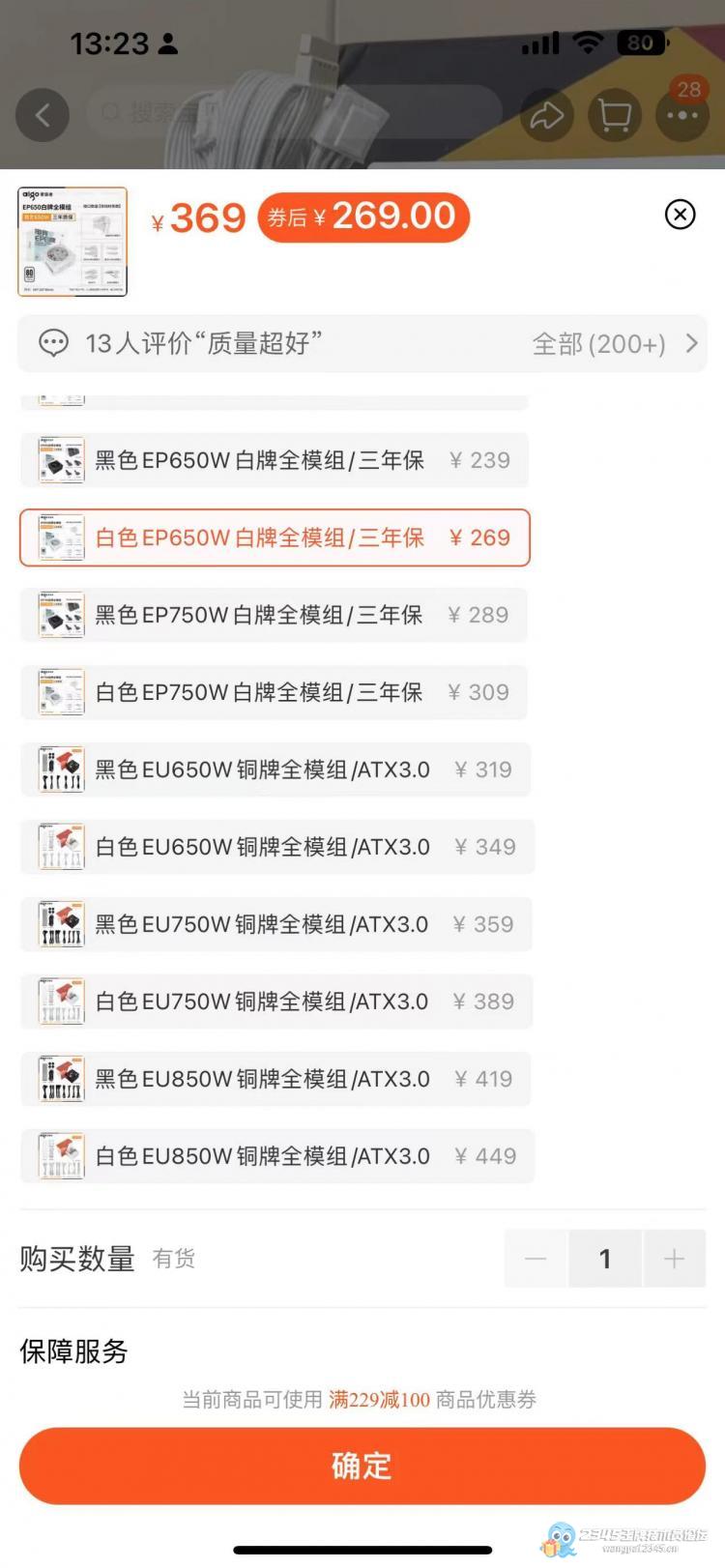Decrease purchase quantity with minus button
The height and width of the screenshot is (1568, 725).
click(x=536, y=1259)
